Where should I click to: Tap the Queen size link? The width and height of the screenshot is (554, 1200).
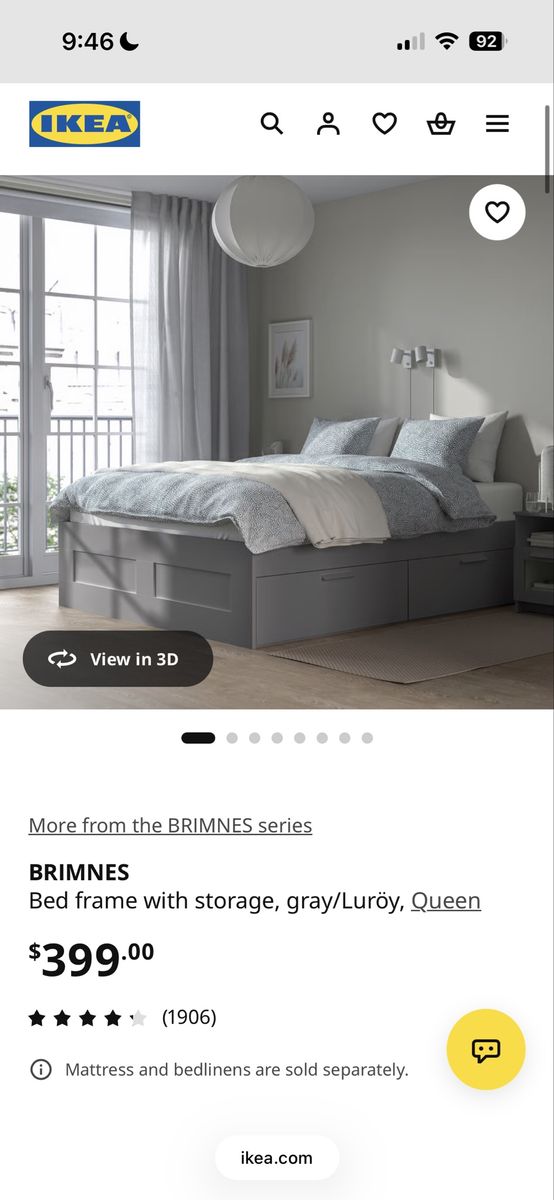click(x=446, y=901)
